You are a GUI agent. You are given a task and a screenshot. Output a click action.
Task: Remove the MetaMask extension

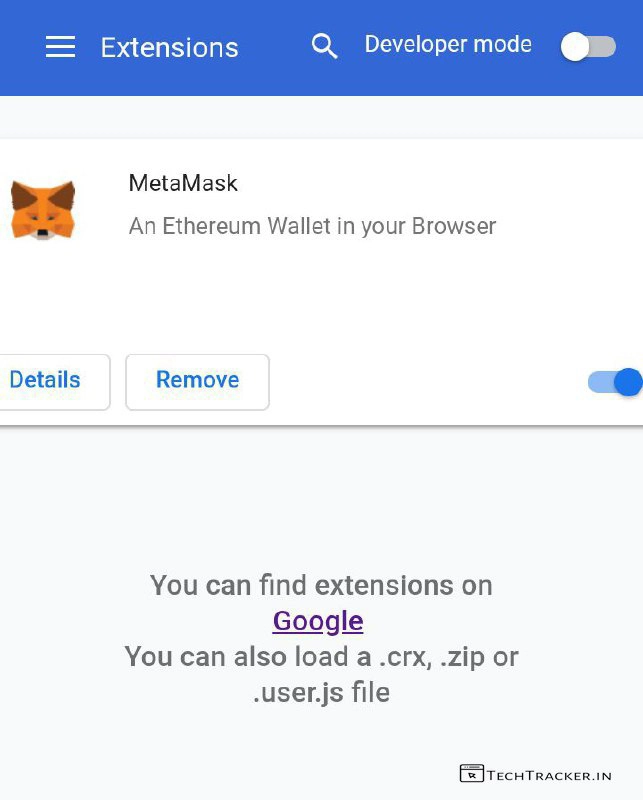[197, 381]
